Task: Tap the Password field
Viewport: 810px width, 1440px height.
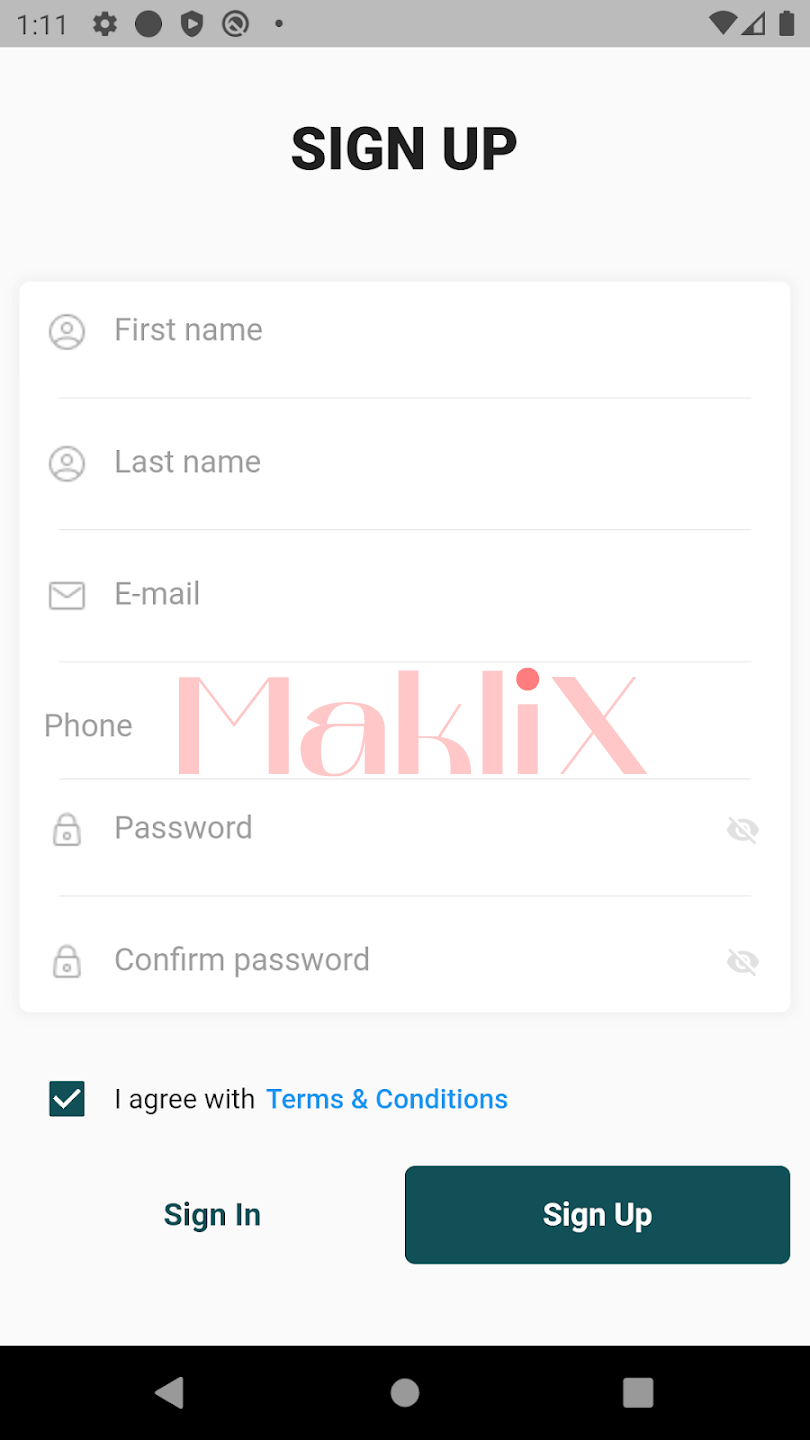Action: click(x=400, y=828)
